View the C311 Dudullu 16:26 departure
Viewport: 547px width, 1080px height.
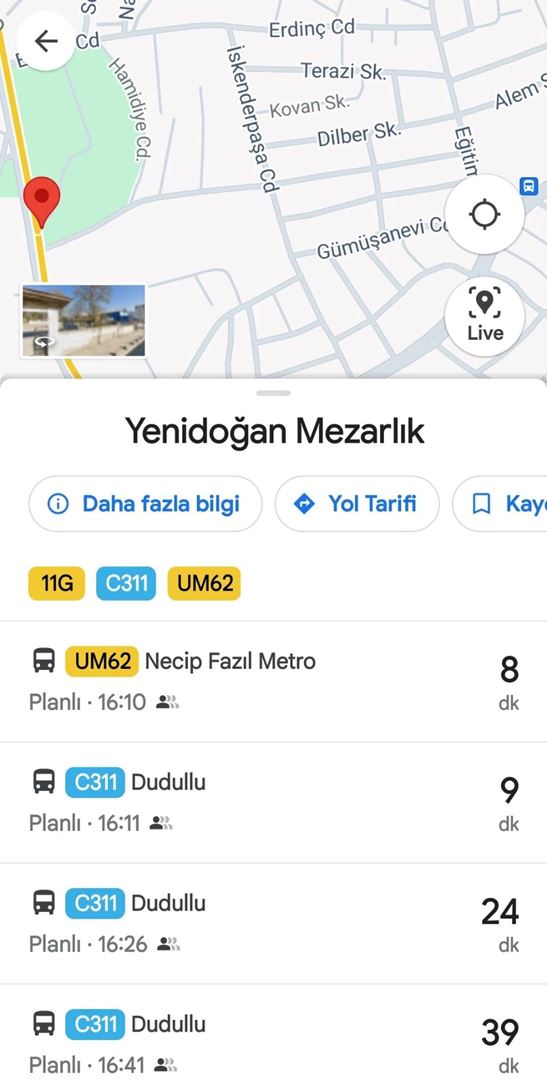point(274,923)
